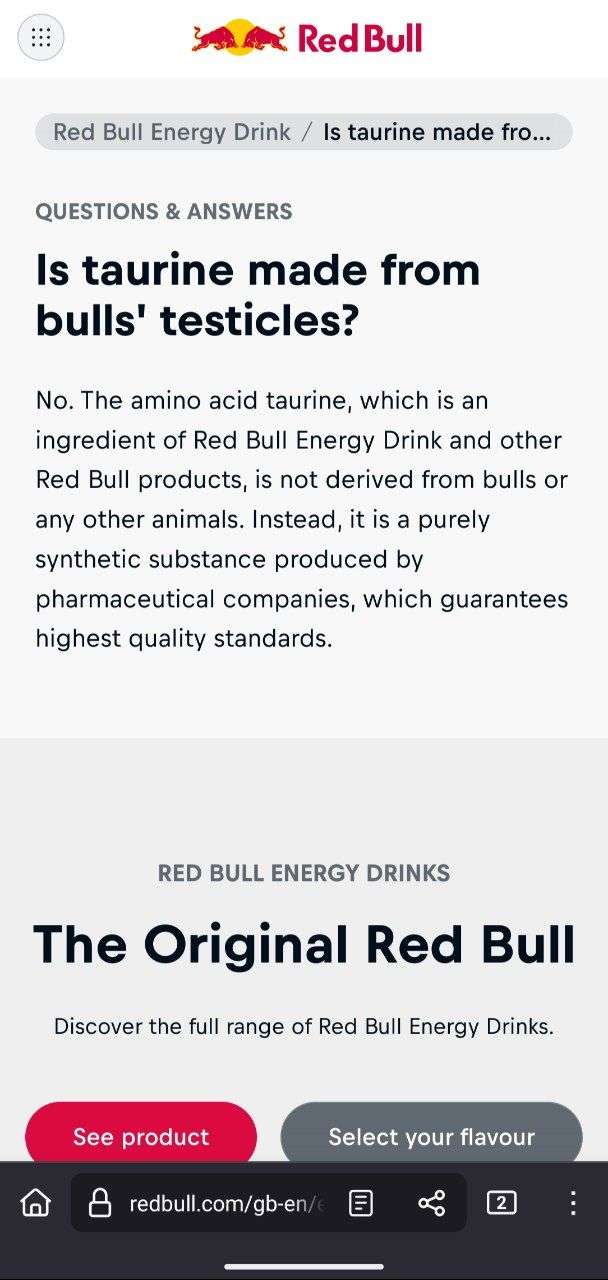Tap the See product button
The image size is (608, 1280).
(141, 1136)
